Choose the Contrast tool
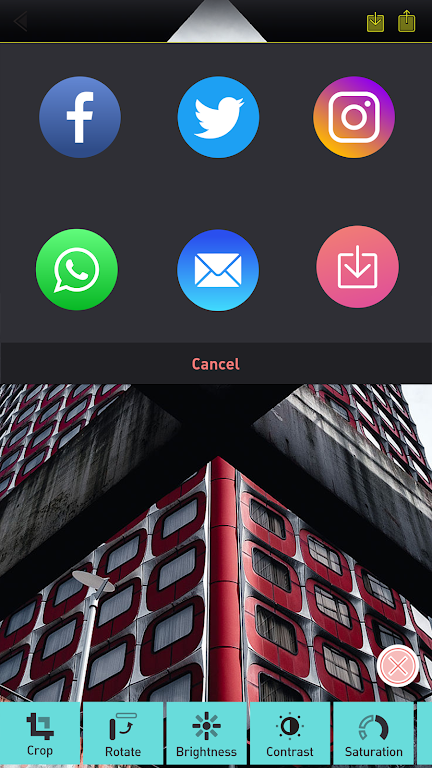The height and width of the screenshot is (768, 432). pyautogui.click(x=289, y=733)
